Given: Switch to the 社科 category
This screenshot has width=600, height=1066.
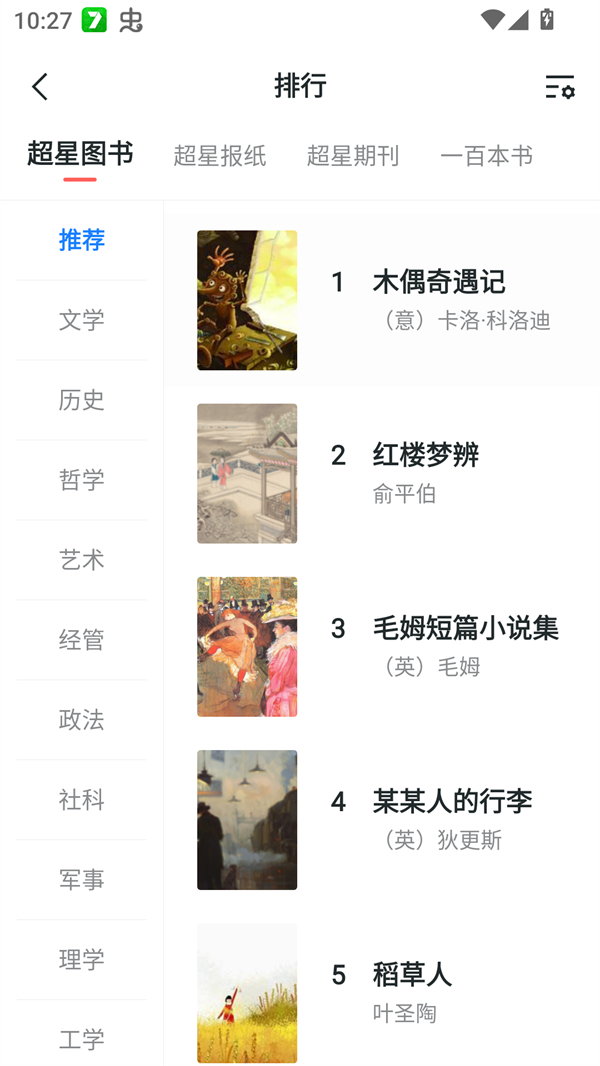Looking at the screenshot, I should [x=81, y=800].
